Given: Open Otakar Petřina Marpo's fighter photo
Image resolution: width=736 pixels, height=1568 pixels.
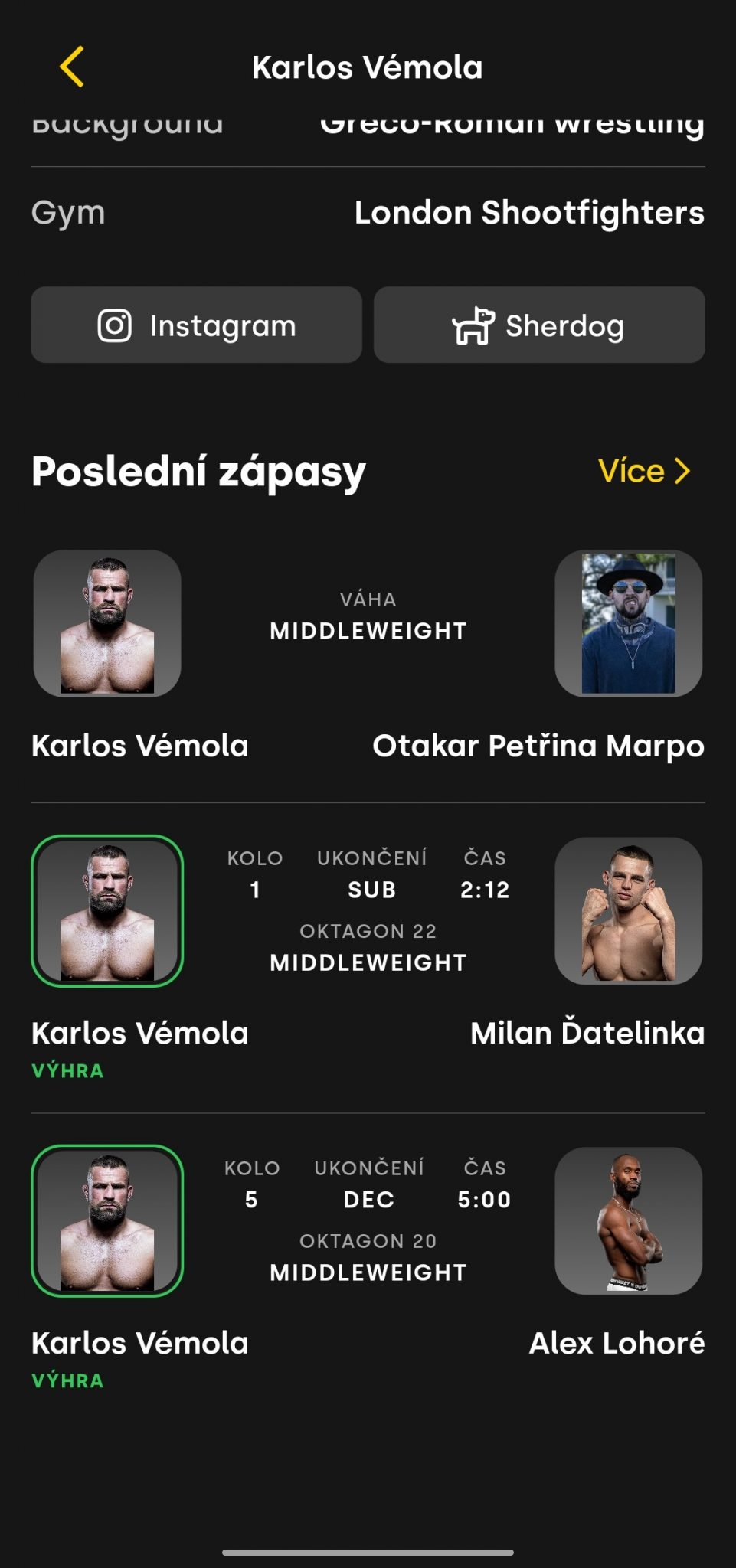Looking at the screenshot, I should coord(629,623).
